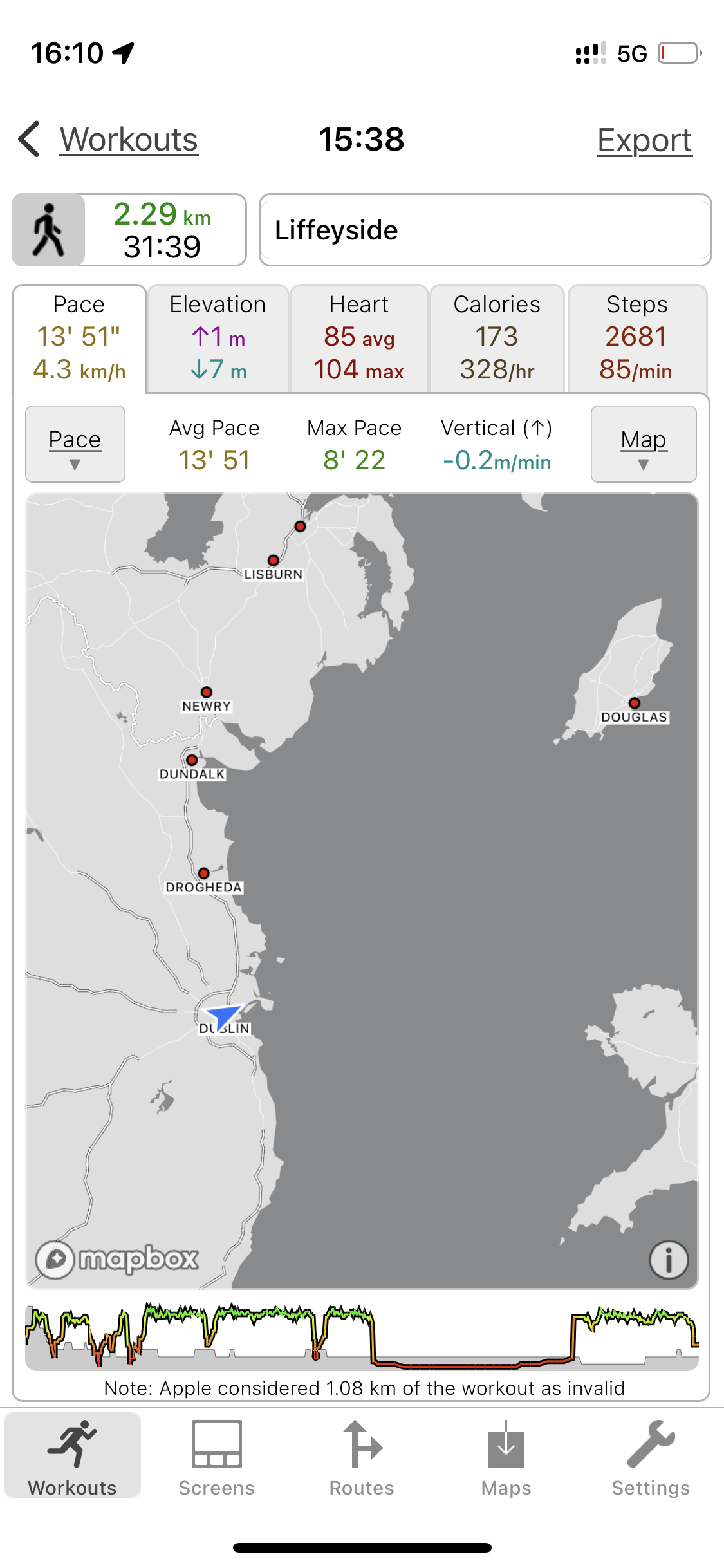Open the Screens tab
Viewport: 724px width, 1568px height.
click(217, 1458)
